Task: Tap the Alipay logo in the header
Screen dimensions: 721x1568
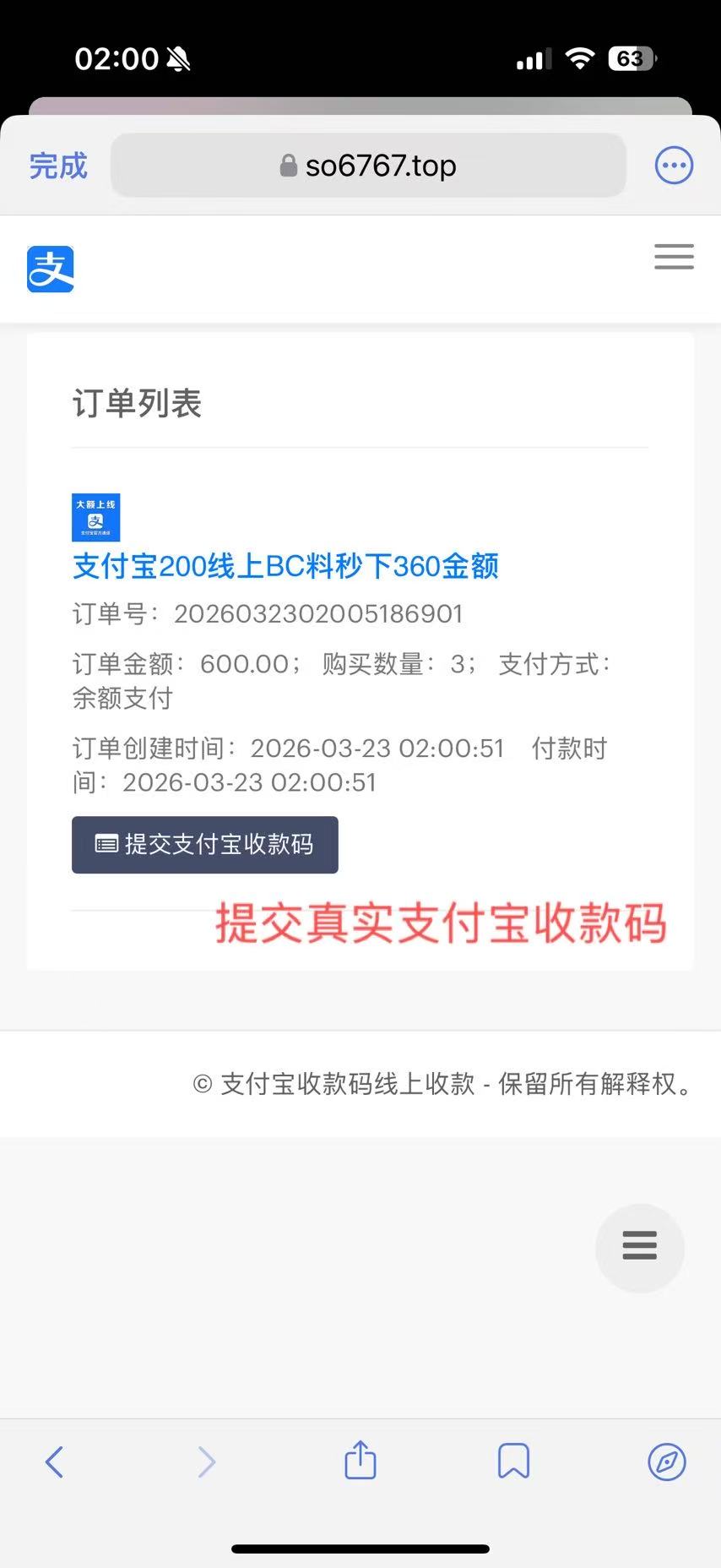Action: click(x=51, y=269)
